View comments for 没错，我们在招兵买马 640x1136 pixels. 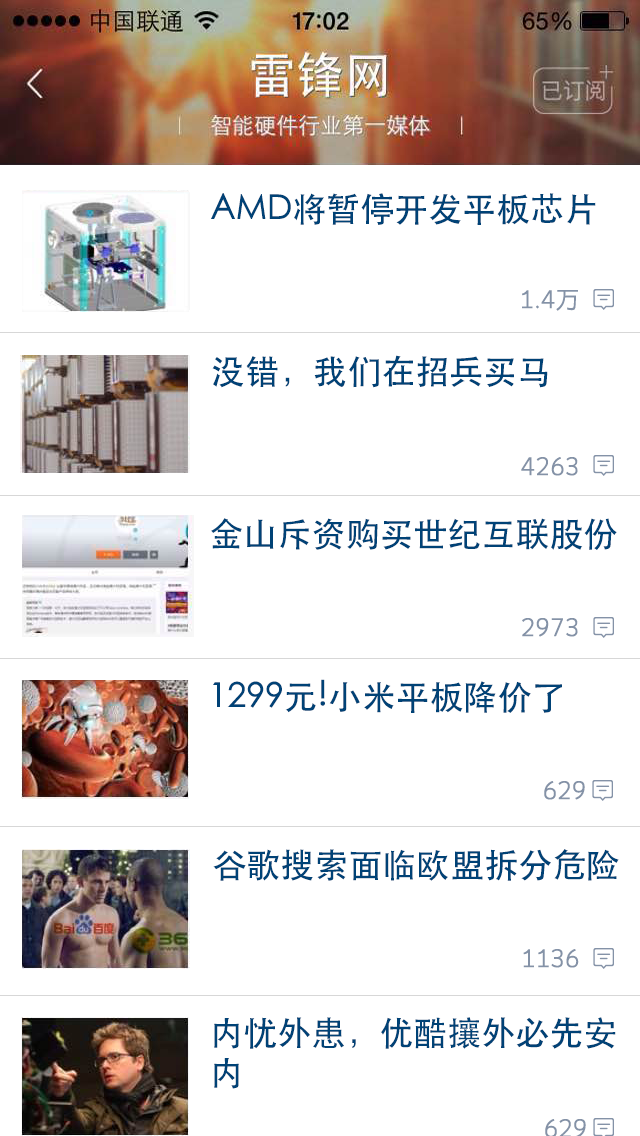[x=603, y=465]
